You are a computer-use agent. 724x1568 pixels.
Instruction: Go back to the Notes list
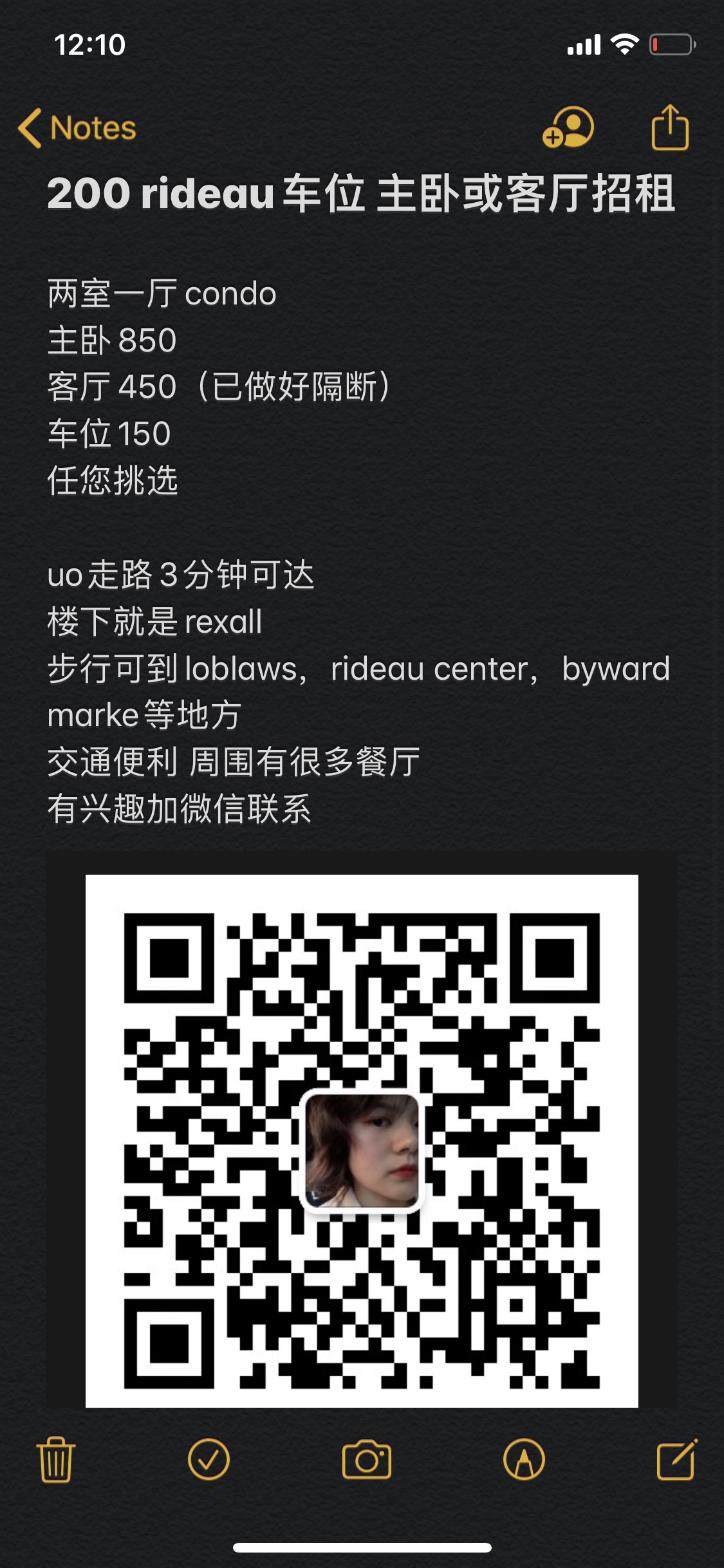coord(77,128)
